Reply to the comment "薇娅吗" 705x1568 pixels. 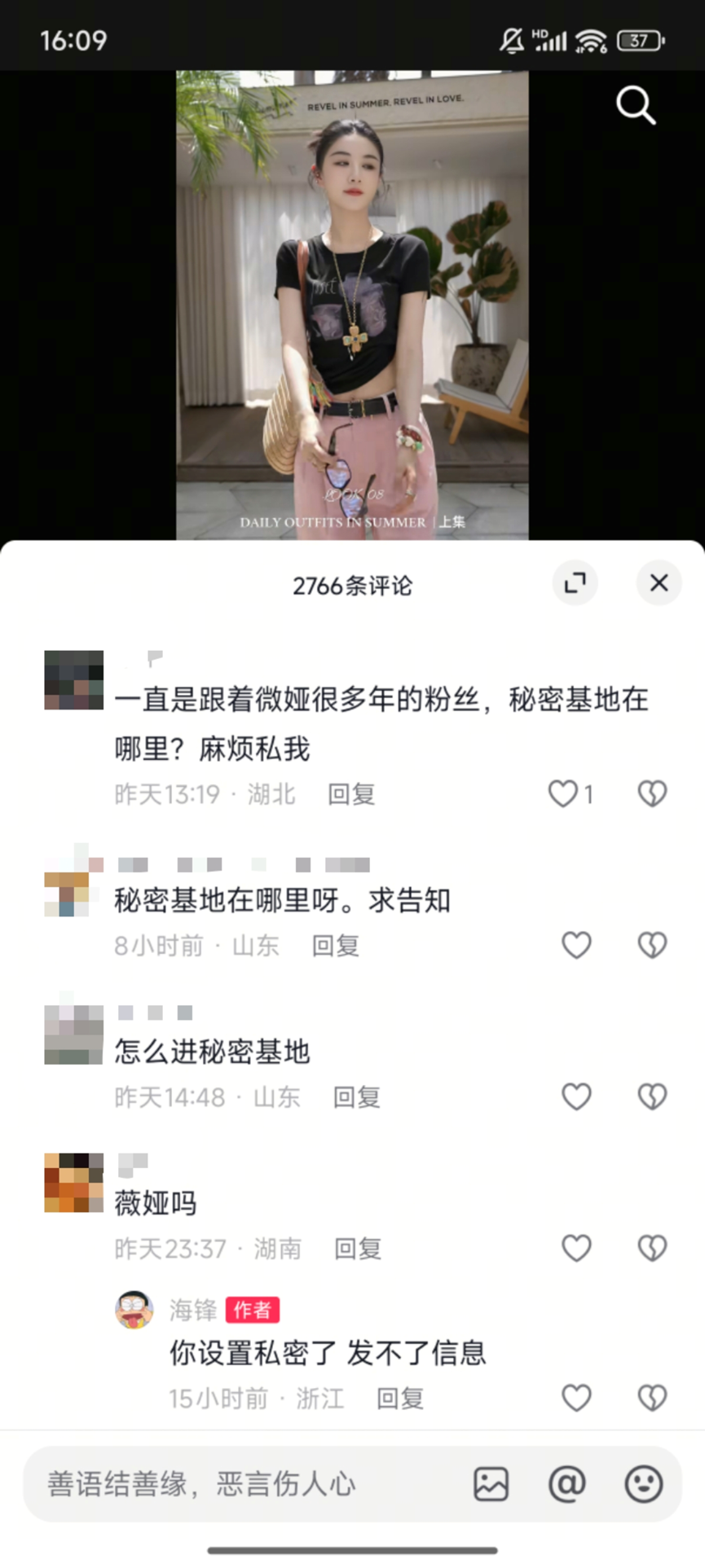point(358,1249)
